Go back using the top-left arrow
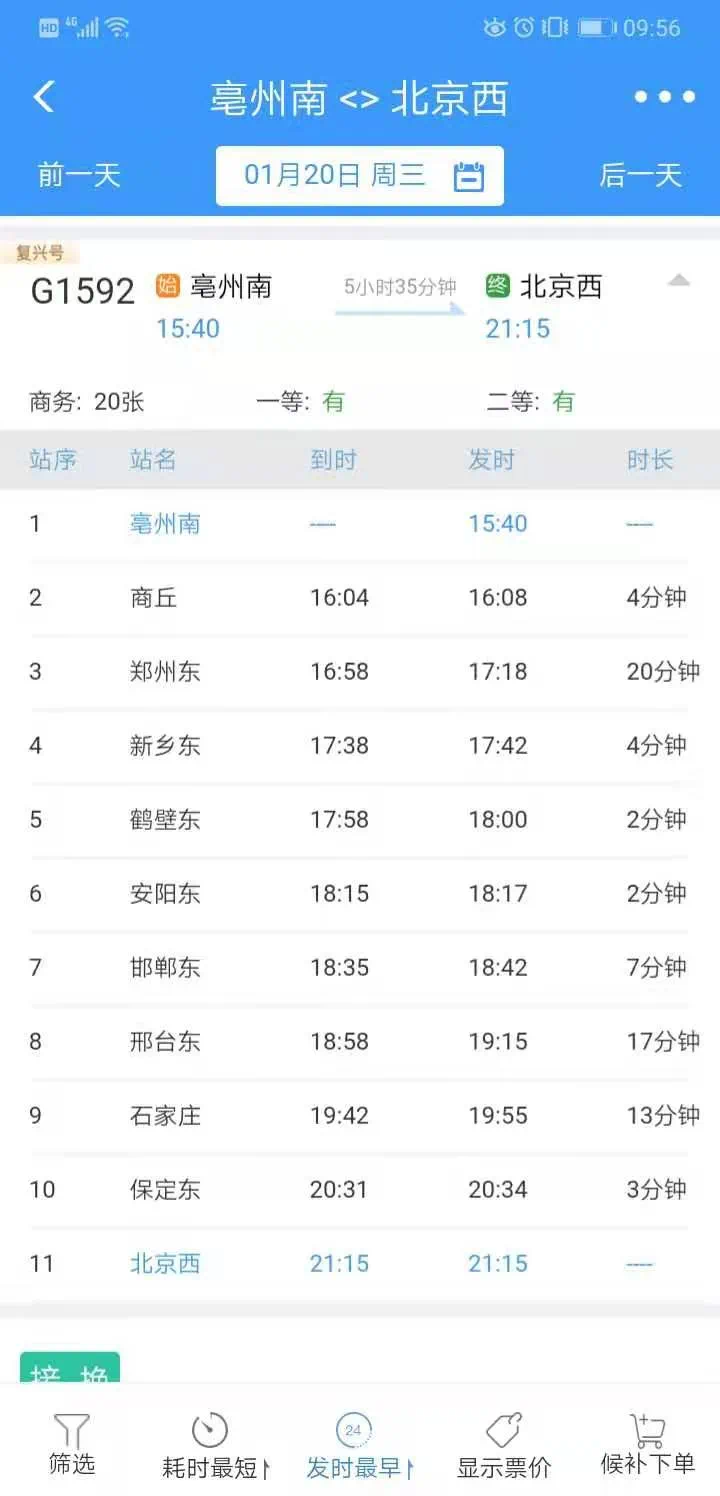720x1496 pixels. tap(44, 97)
